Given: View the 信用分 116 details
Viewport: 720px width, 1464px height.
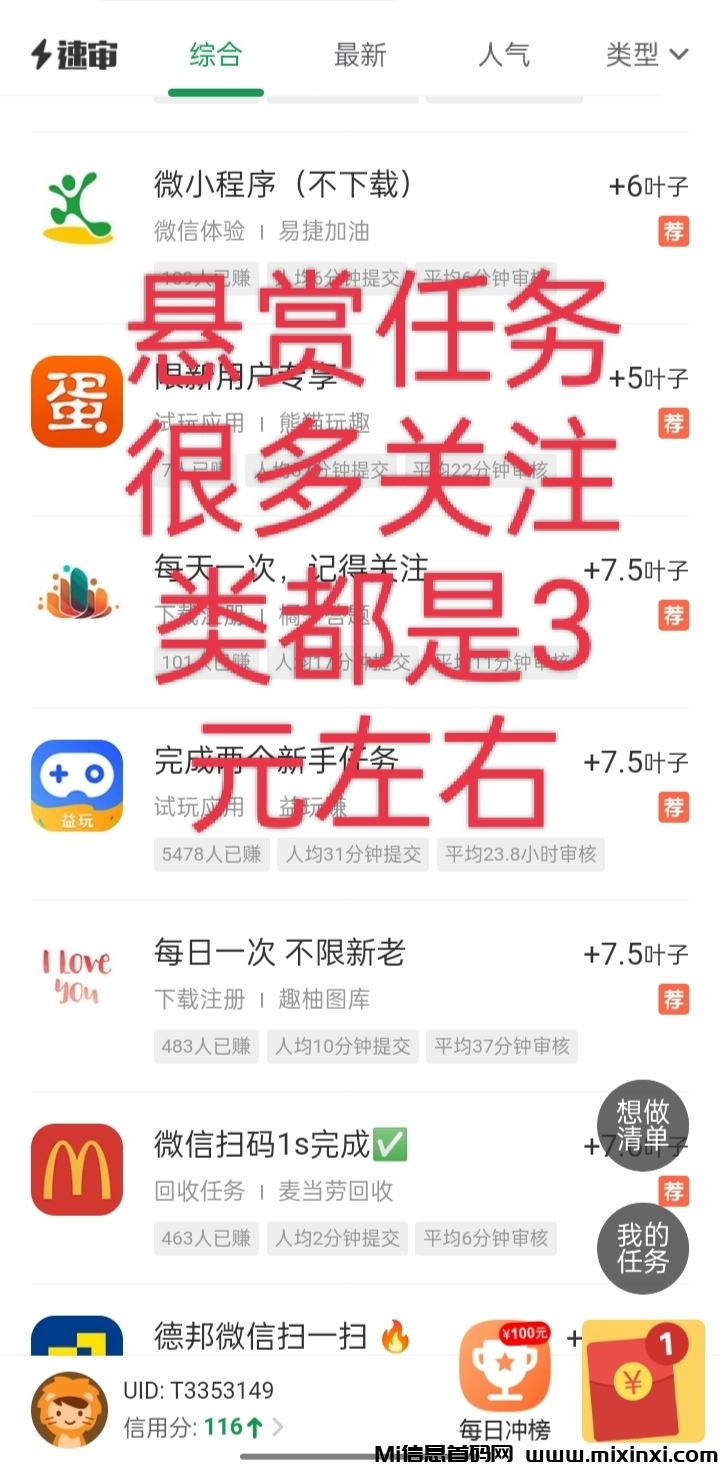Looking at the screenshot, I should (202, 1427).
